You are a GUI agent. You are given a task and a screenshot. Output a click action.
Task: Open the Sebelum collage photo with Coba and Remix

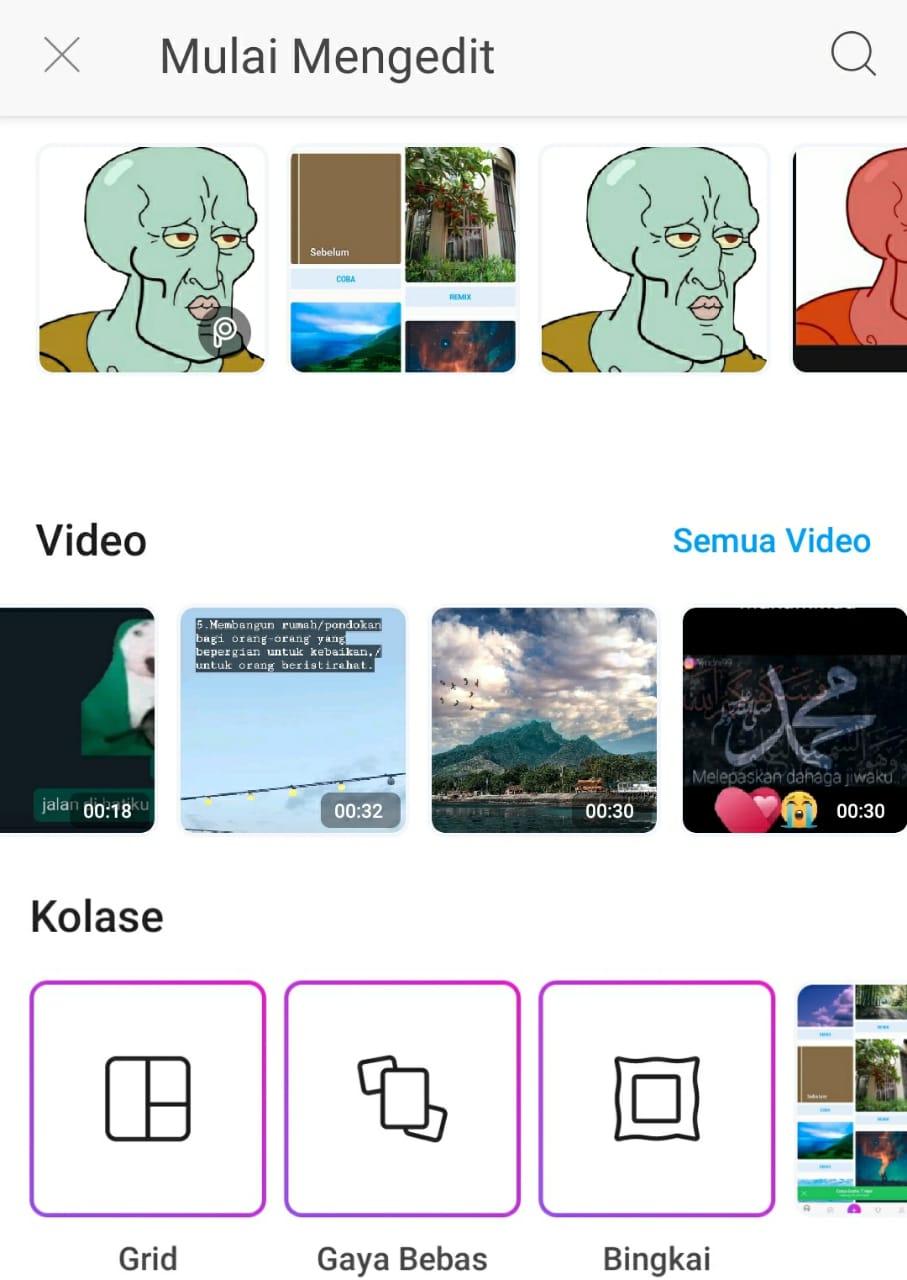(402, 259)
